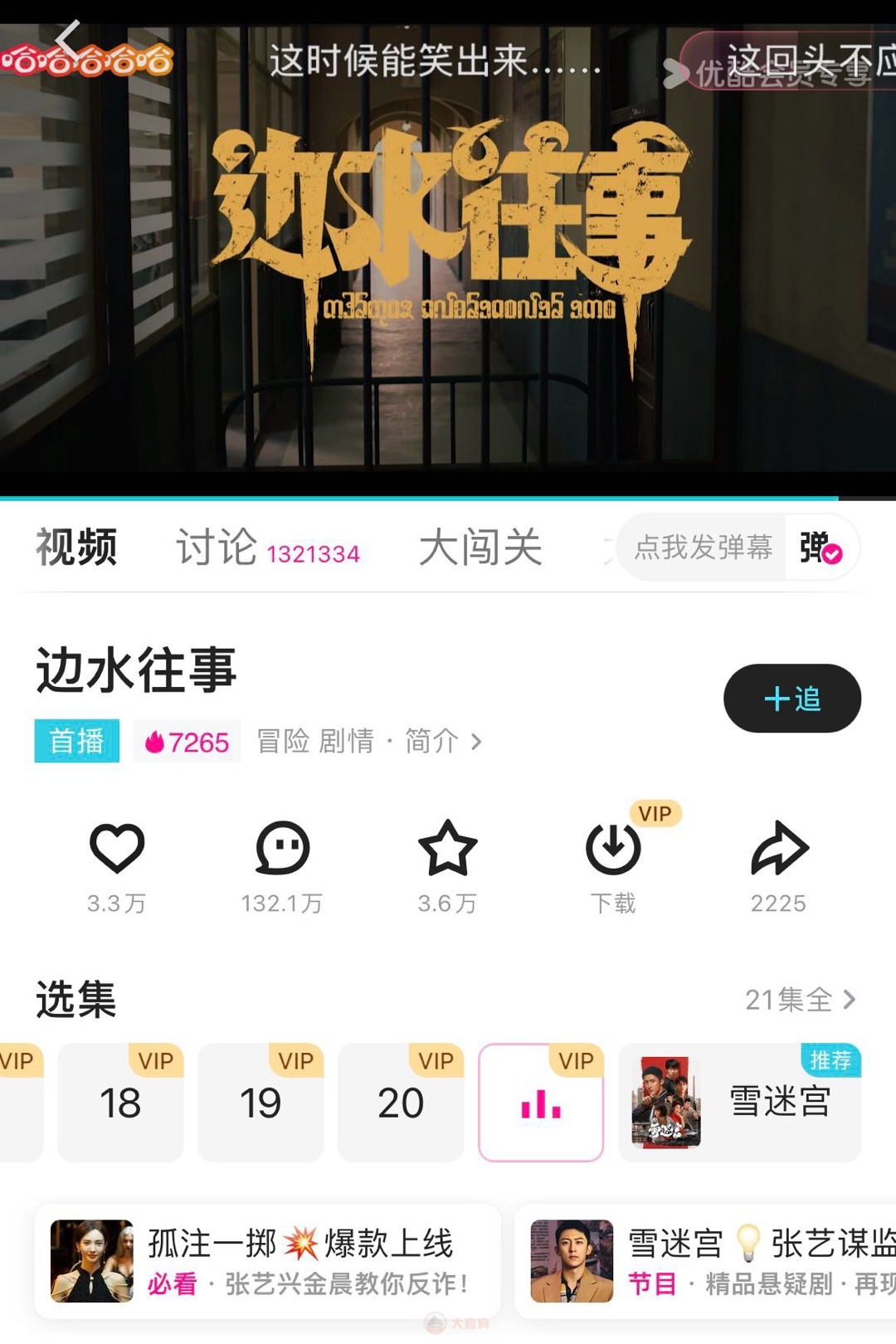The image size is (896, 1344).
Task: Favorite the show with star icon
Action: click(x=447, y=849)
